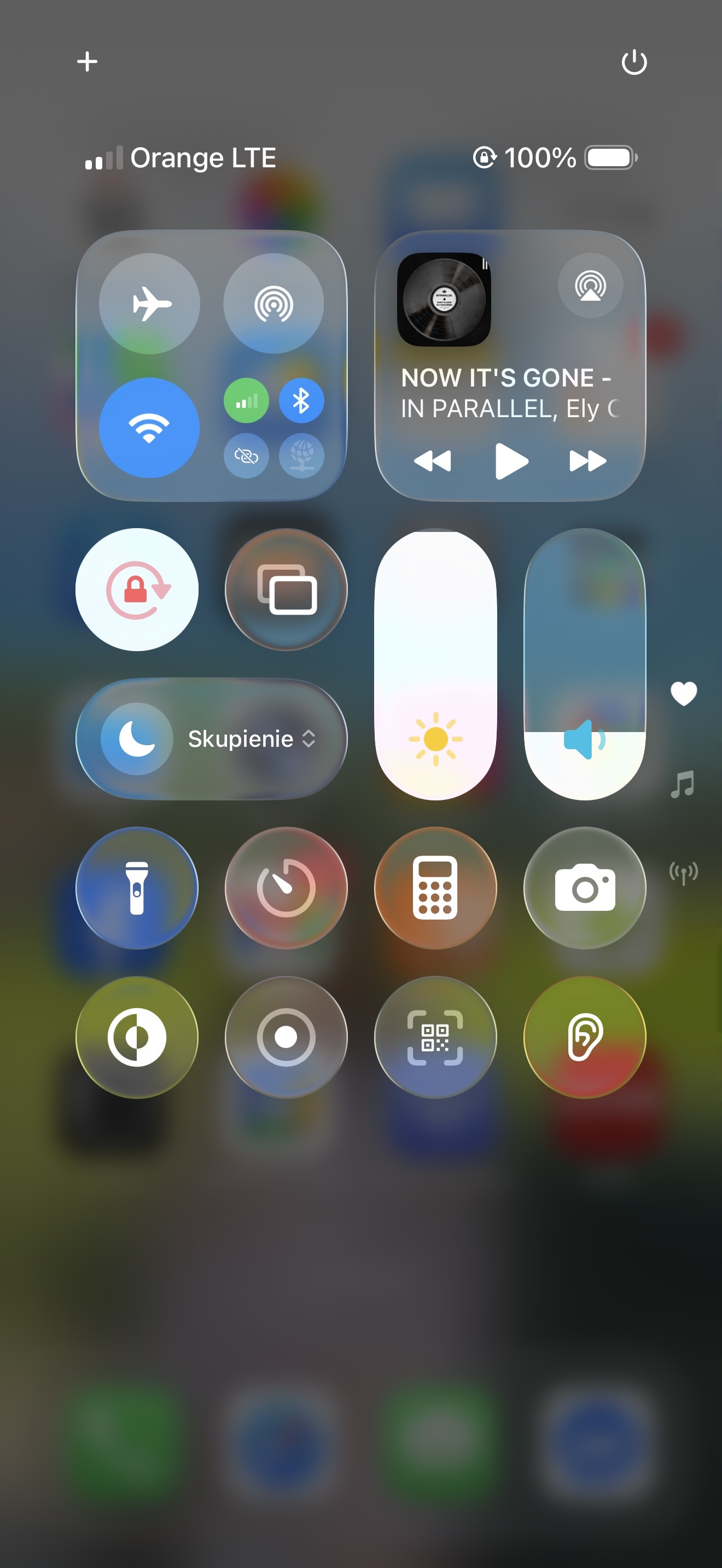722x1568 pixels.
Task: Play the track NOW IT'S GONE
Action: [511, 461]
